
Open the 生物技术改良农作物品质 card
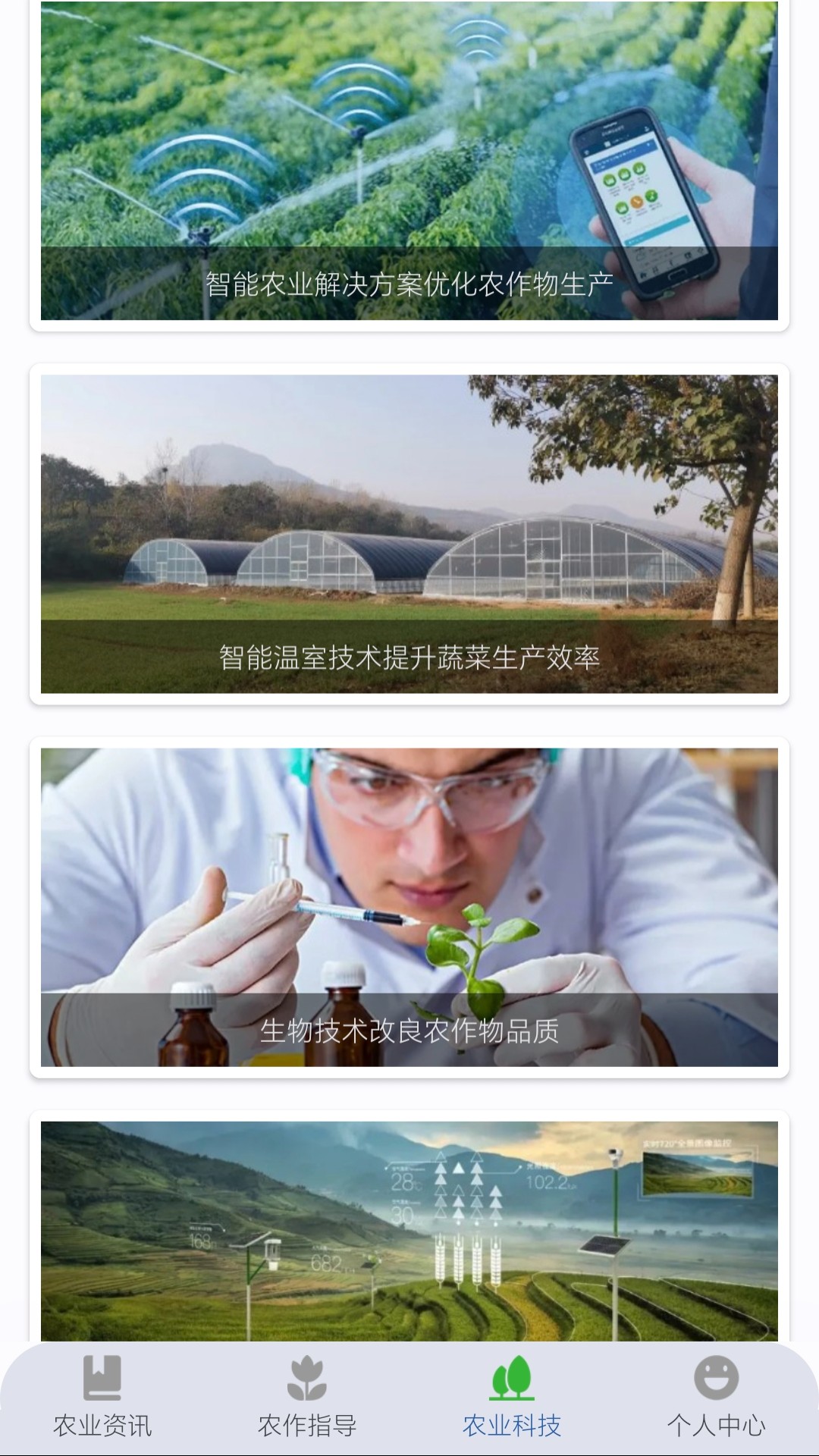tap(409, 907)
